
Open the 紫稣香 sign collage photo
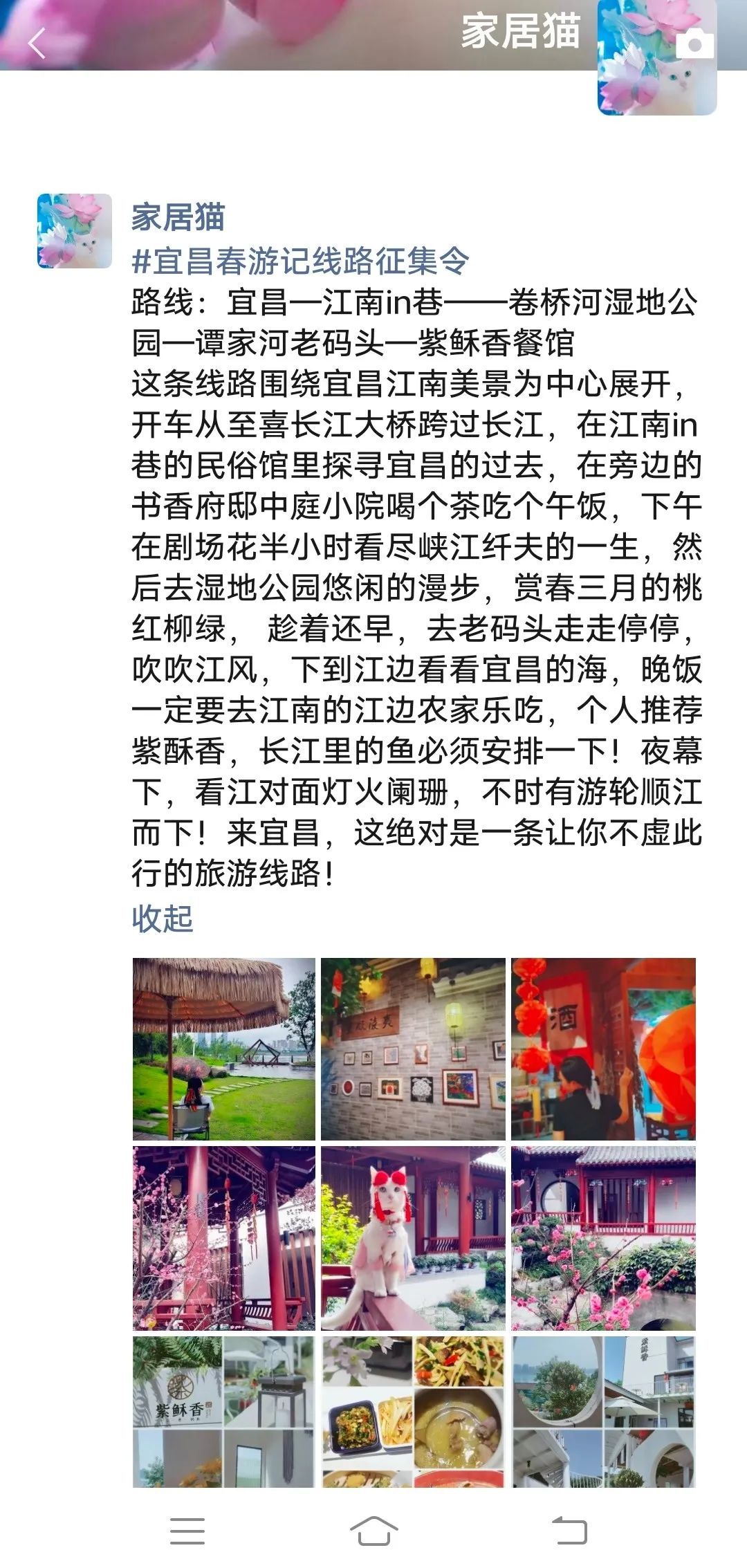(224, 1411)
